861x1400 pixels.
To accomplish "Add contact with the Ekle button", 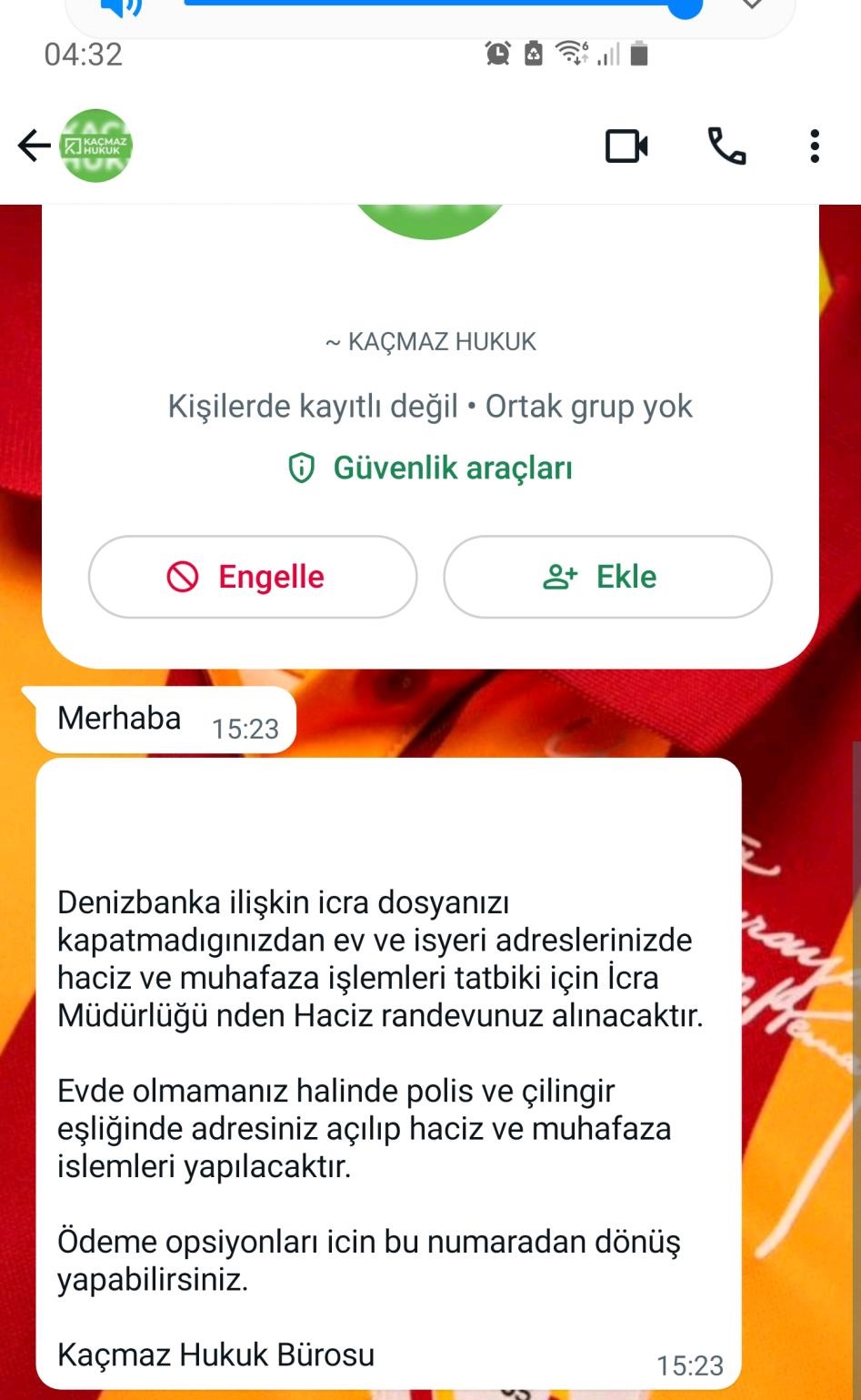I will tap(607, 577).
